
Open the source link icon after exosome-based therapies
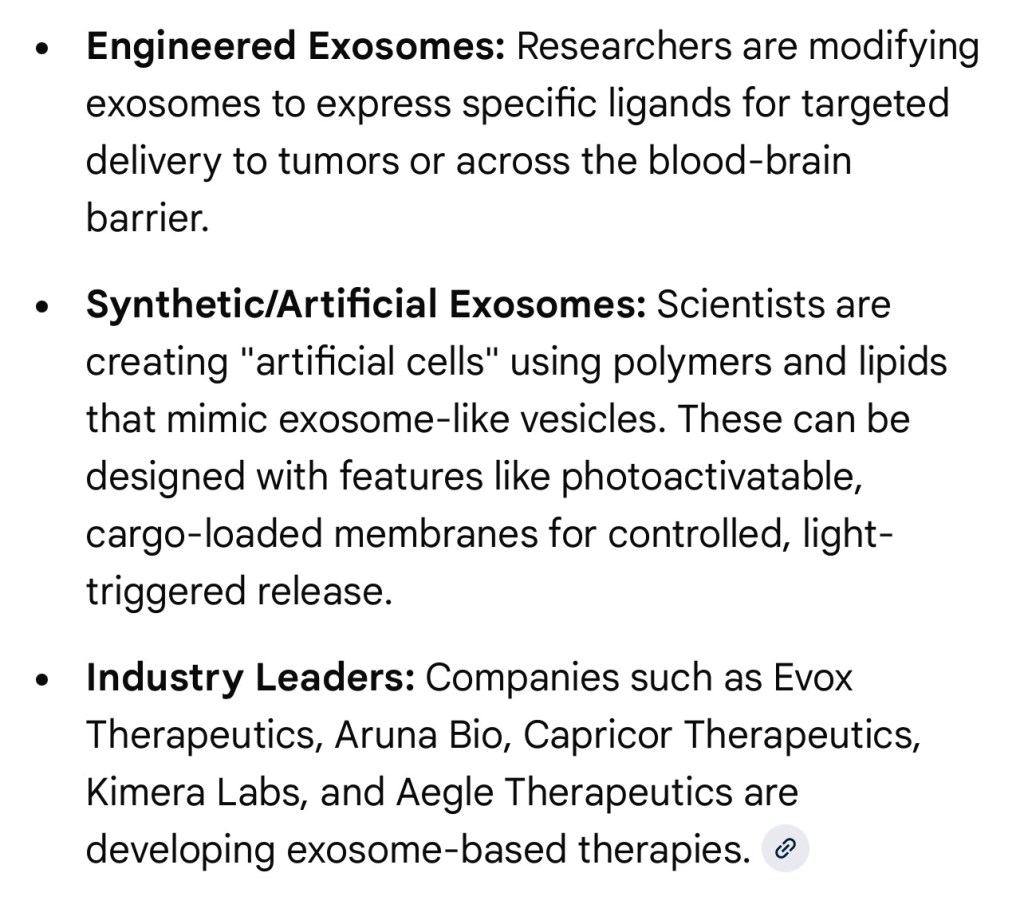(x=785, y=849)
